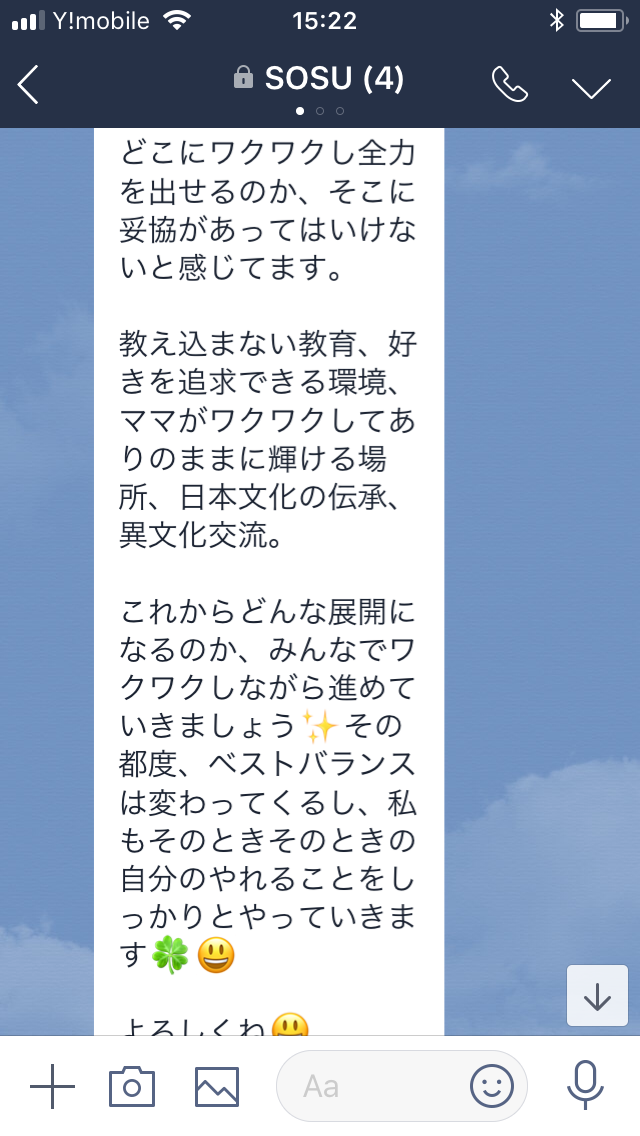
Task: Open the sticker and emoji picker
Action: pos(492,1086)
